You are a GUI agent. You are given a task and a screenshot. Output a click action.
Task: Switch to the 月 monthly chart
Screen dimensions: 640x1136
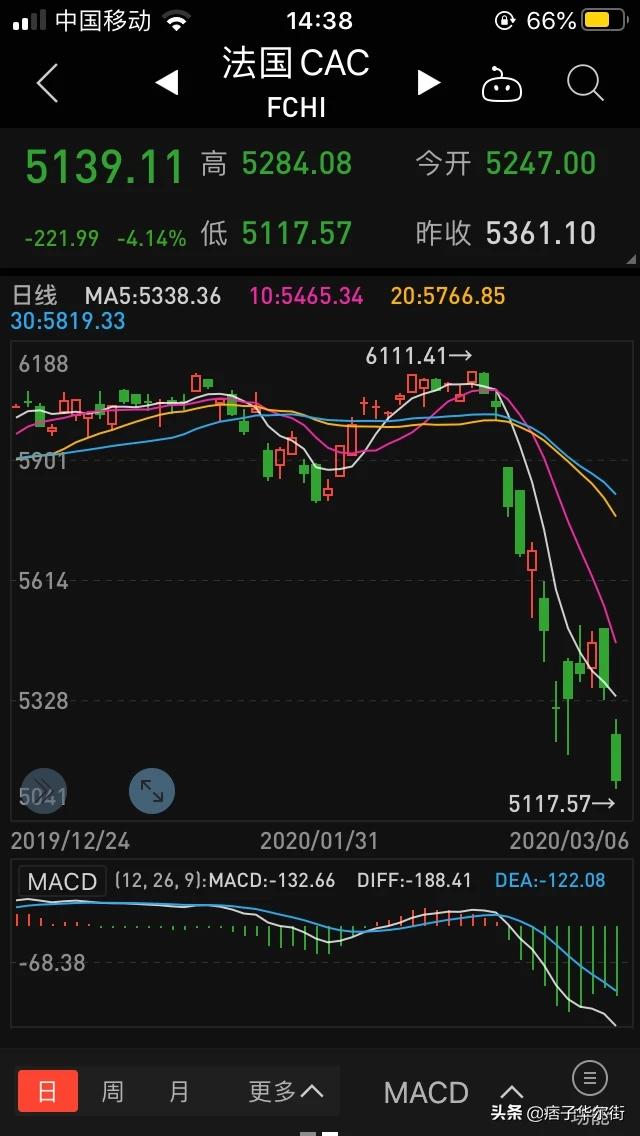coord(179,1091)
